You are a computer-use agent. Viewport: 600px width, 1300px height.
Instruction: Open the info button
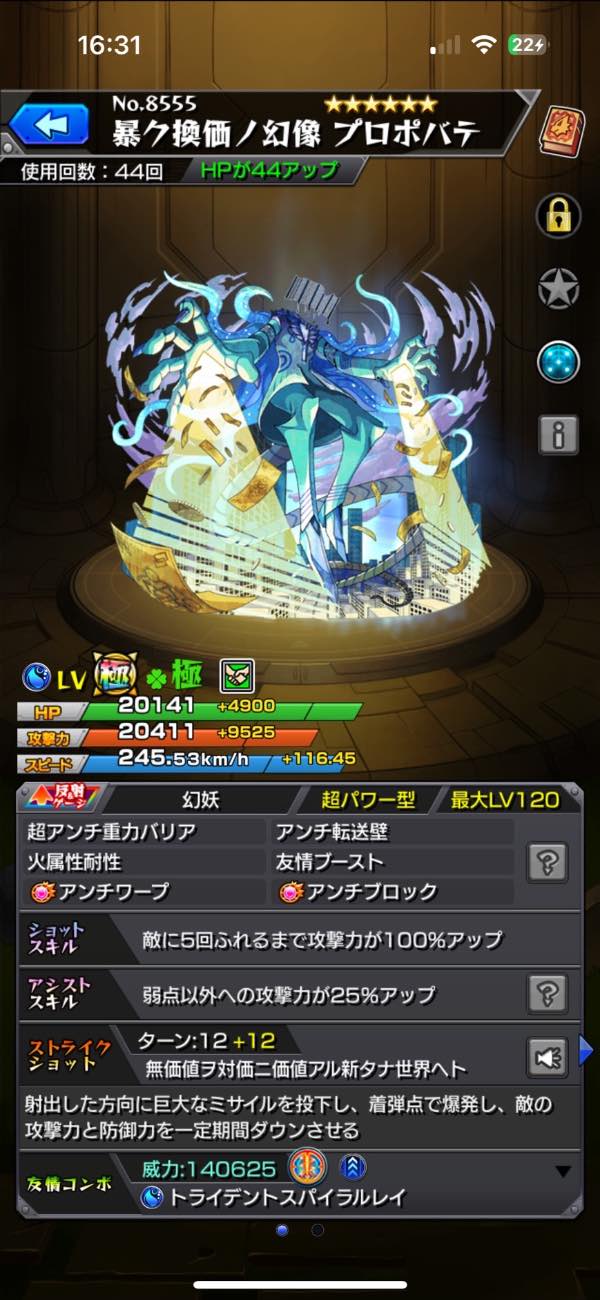pyautogui.click(x=559, y=435)
